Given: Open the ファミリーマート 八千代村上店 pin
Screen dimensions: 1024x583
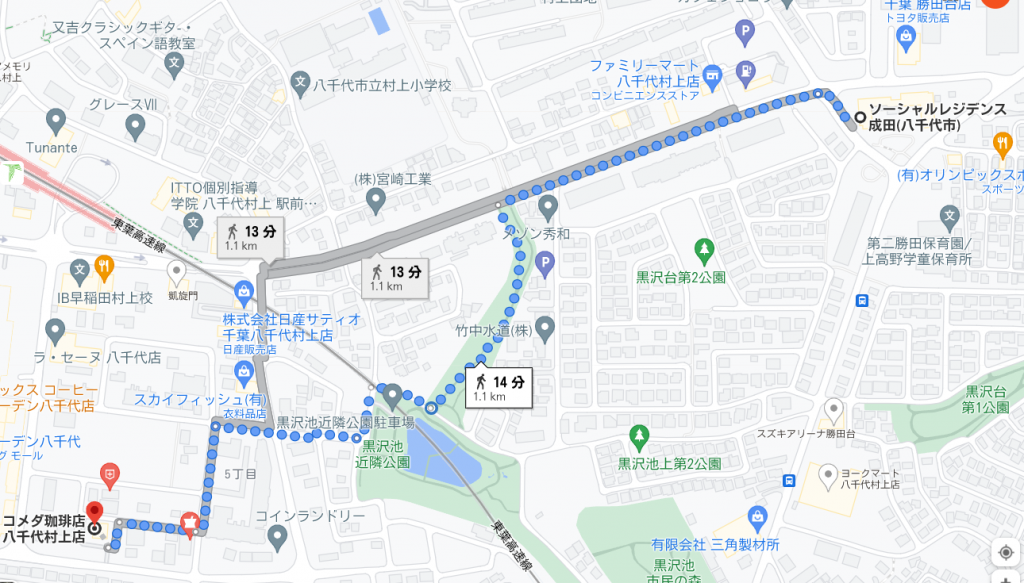Looking at the screenshot, I should pos(712,74).
